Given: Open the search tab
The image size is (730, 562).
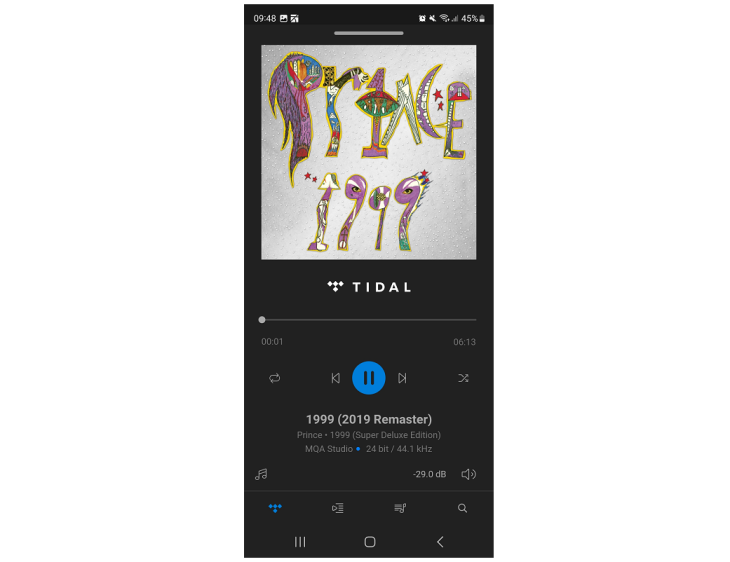Looking at the screenshot, I should 462,508.
